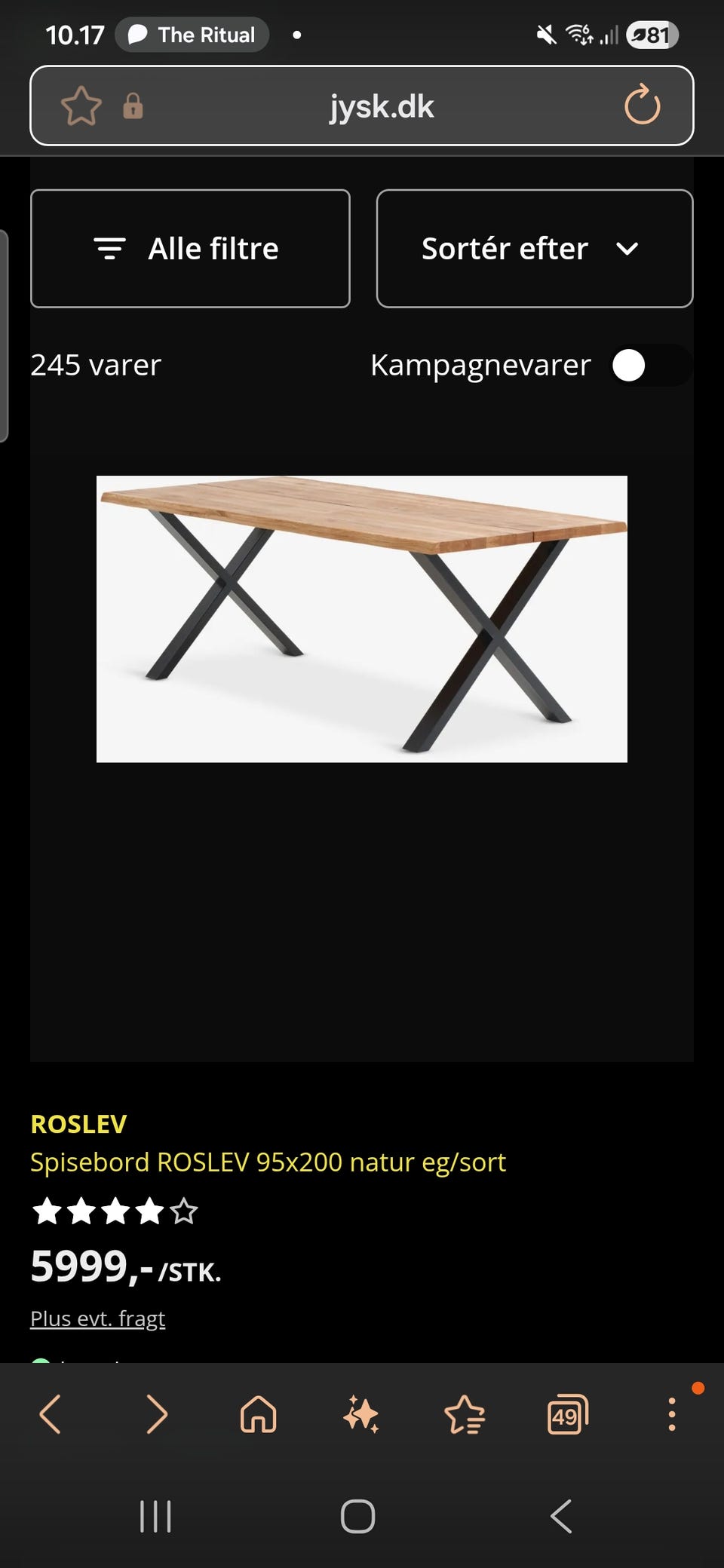This screenshot has height=1568, width=724.
Task: Reload the jysk.dk page
Action: pos(643,106)
